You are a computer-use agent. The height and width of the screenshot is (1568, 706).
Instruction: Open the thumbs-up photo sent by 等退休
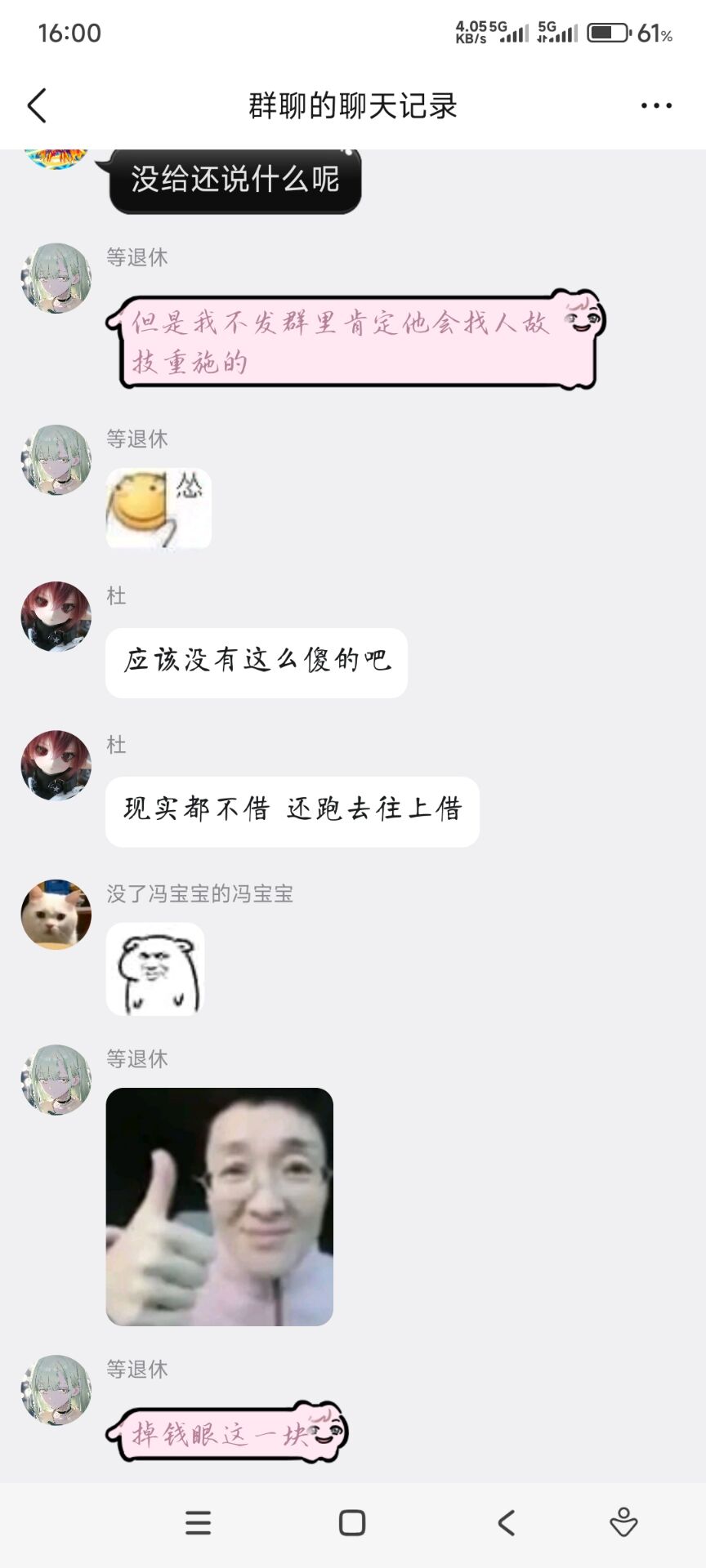(220, 1206)
